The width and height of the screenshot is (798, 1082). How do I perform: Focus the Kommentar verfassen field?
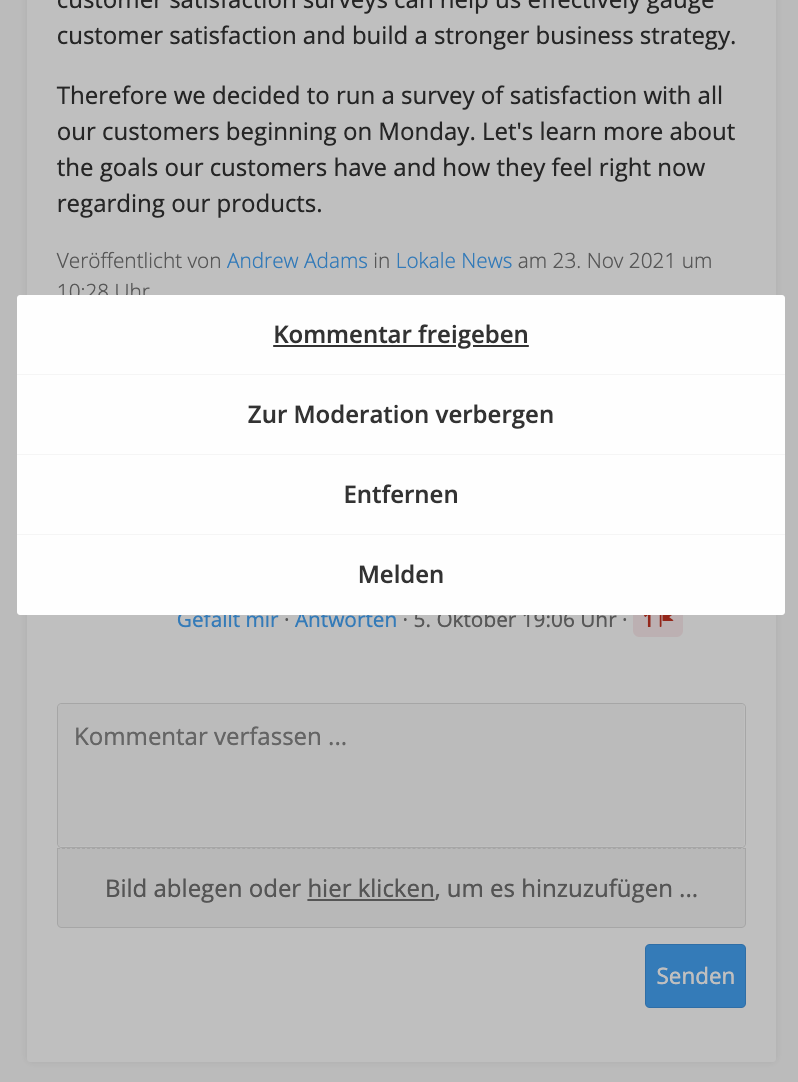pos(400,775)
